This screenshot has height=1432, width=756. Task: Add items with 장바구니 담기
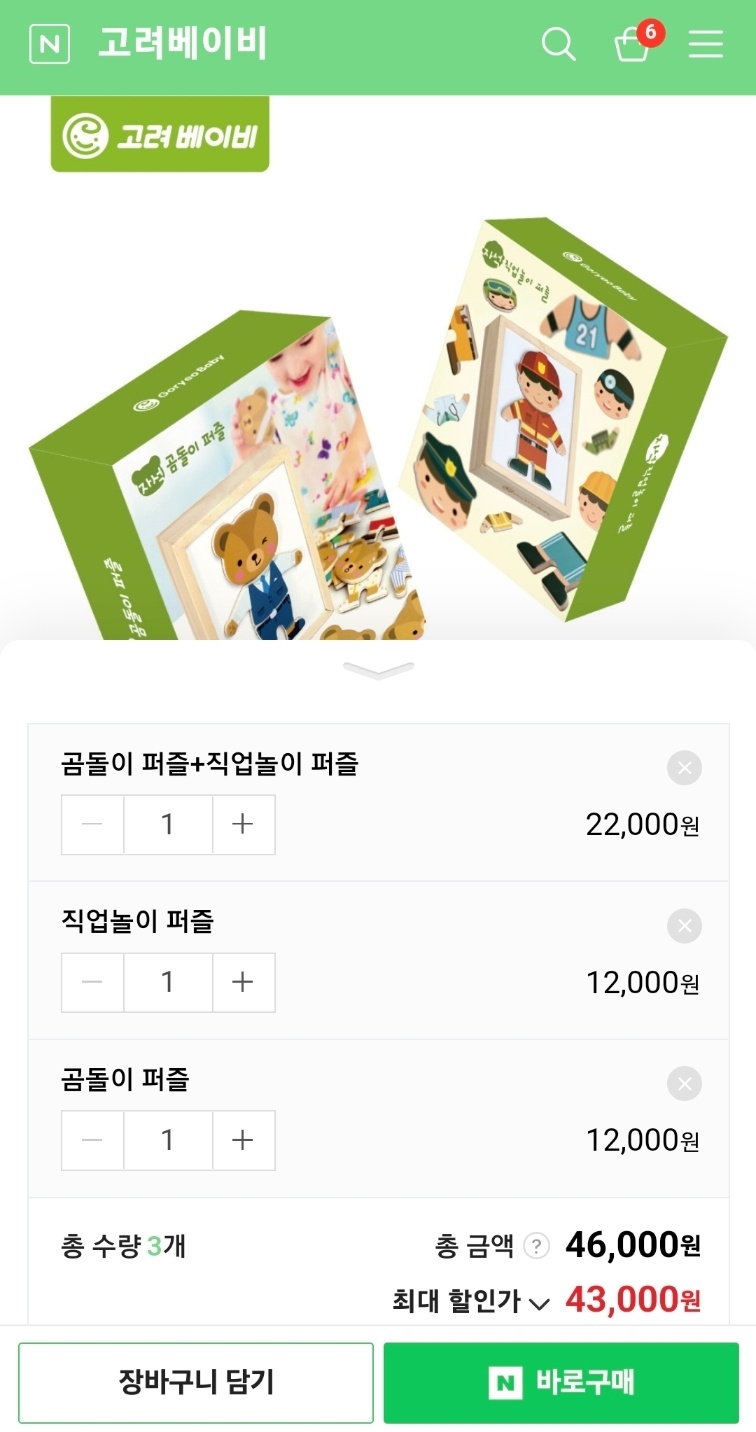click(x=196, y=1383)
